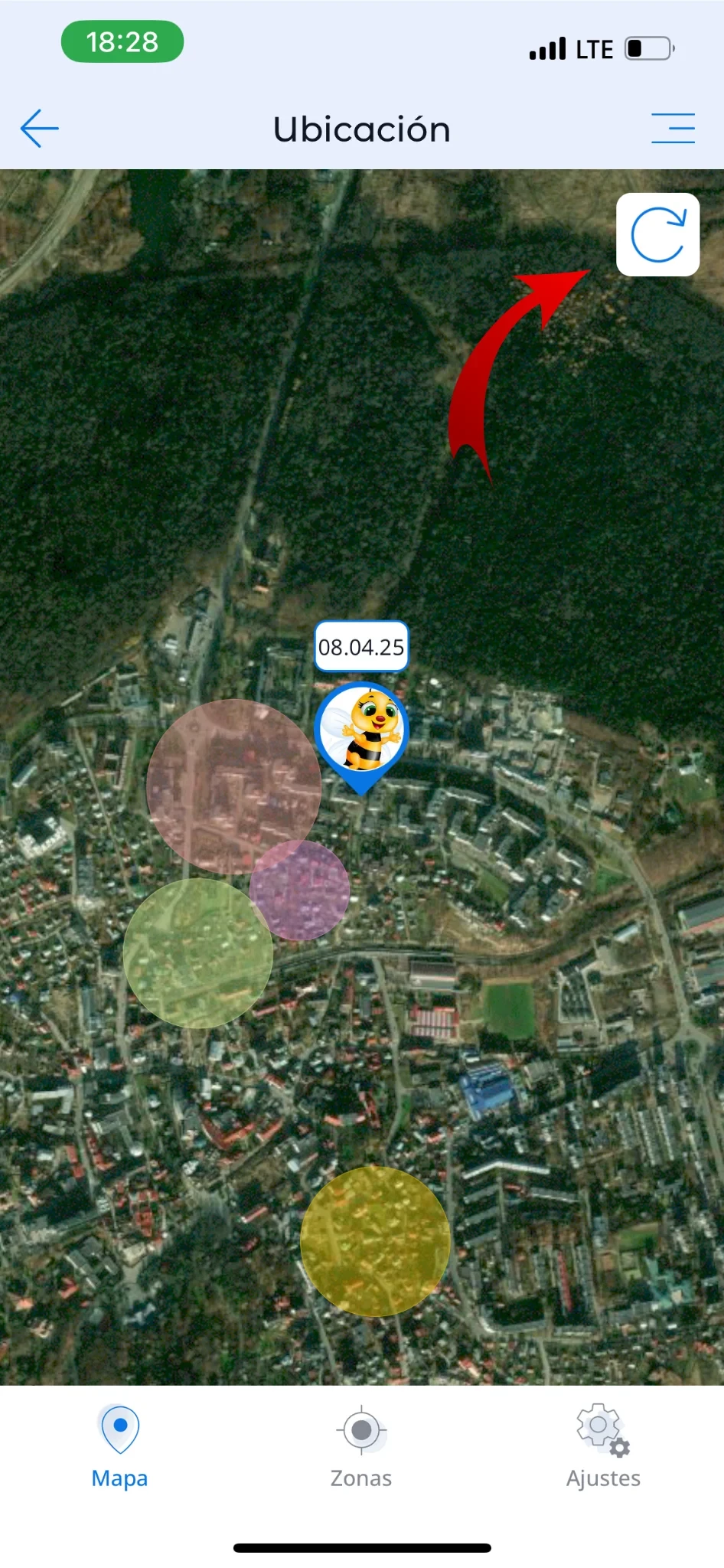This screenshot has width=724, height=1568.
Task: Refresh the location on the map
Action: pyautogui.click(x=657, y=235)
